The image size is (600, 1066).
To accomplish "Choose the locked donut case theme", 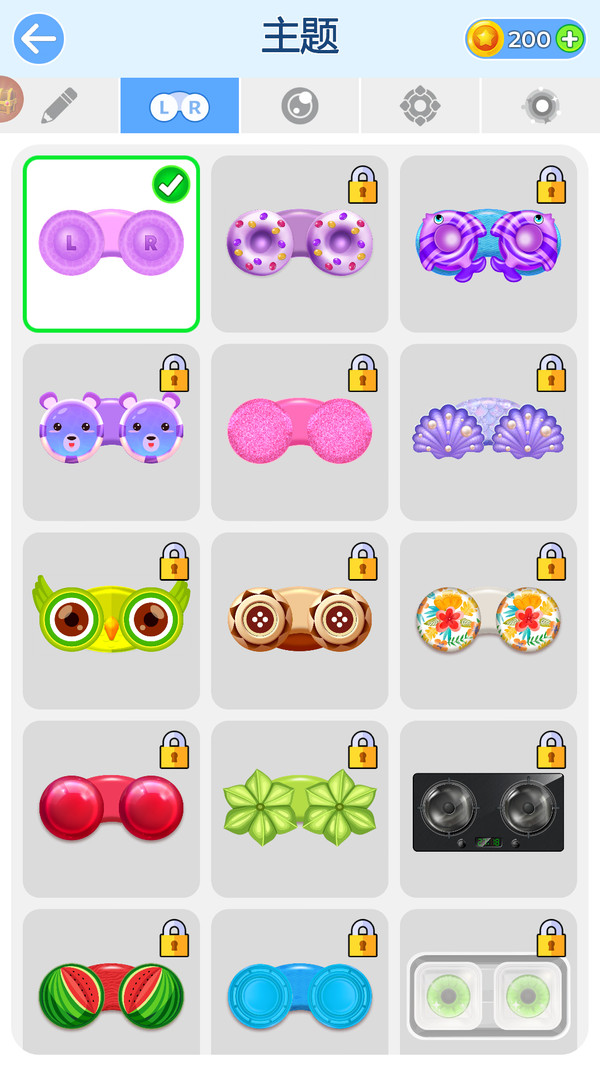I will (x=300, y=244).
